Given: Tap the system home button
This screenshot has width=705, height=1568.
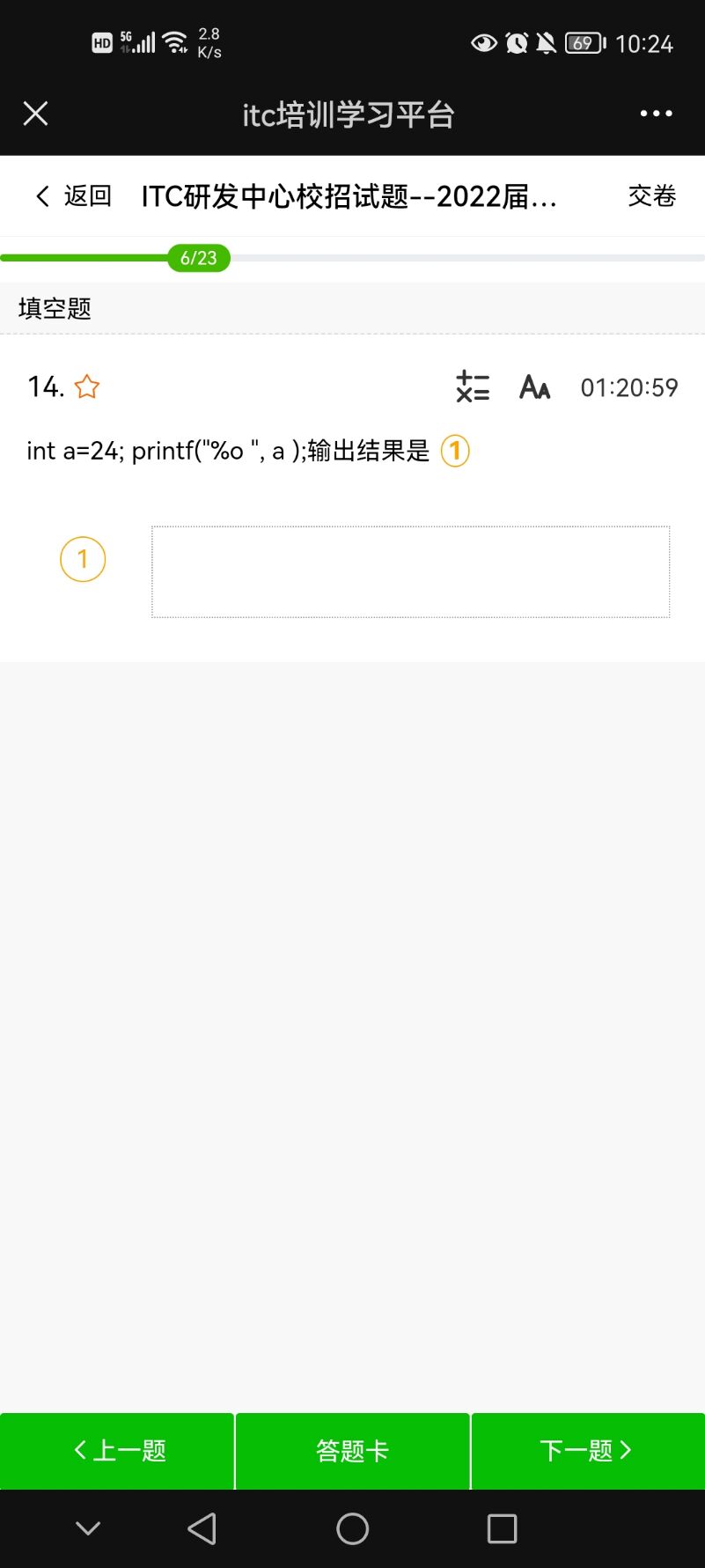Looking at the screenshot, I should (352, 1529).
